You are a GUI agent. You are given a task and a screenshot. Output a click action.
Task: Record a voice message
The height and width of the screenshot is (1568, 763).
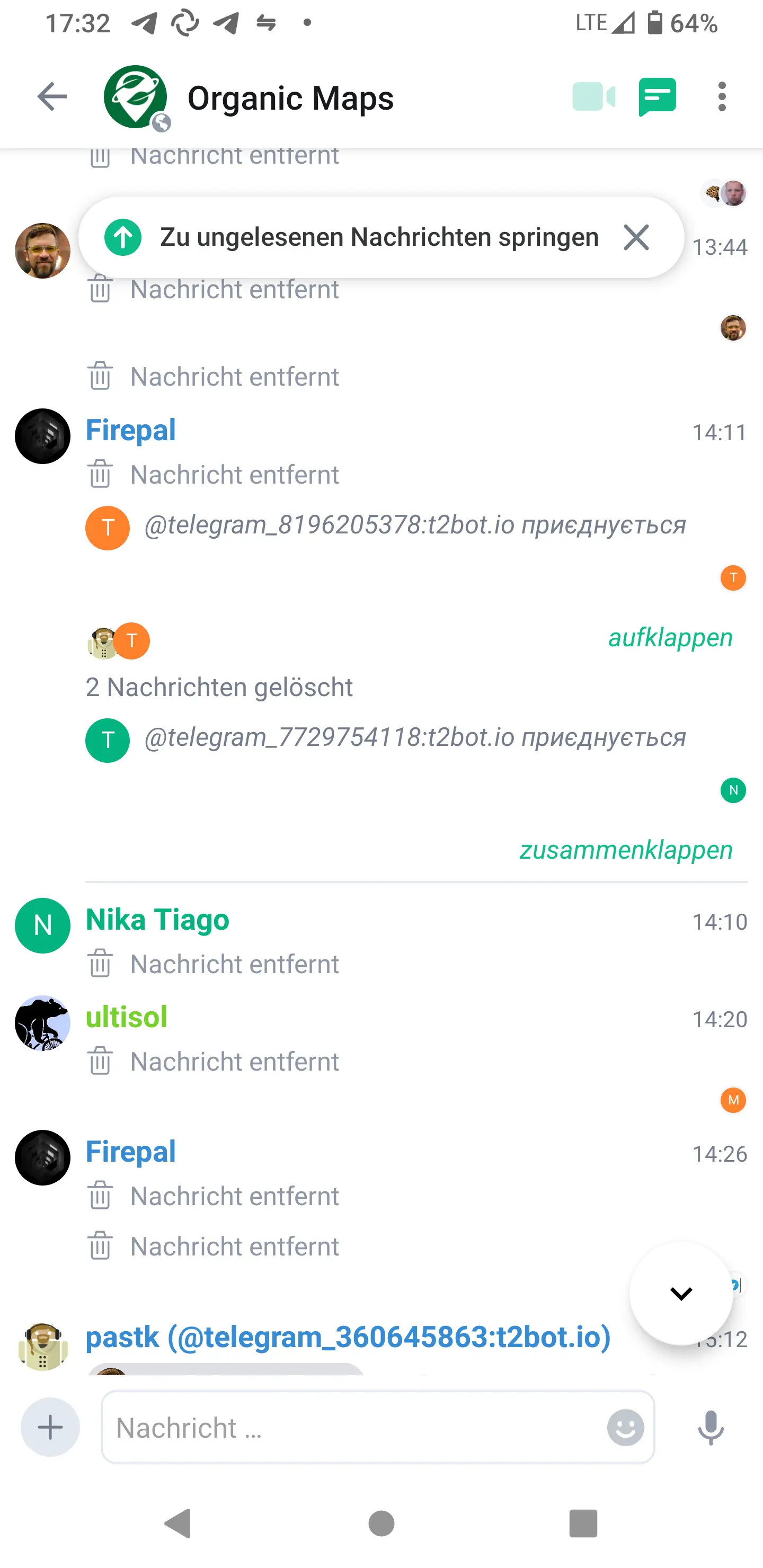[x=711, y=1428]
